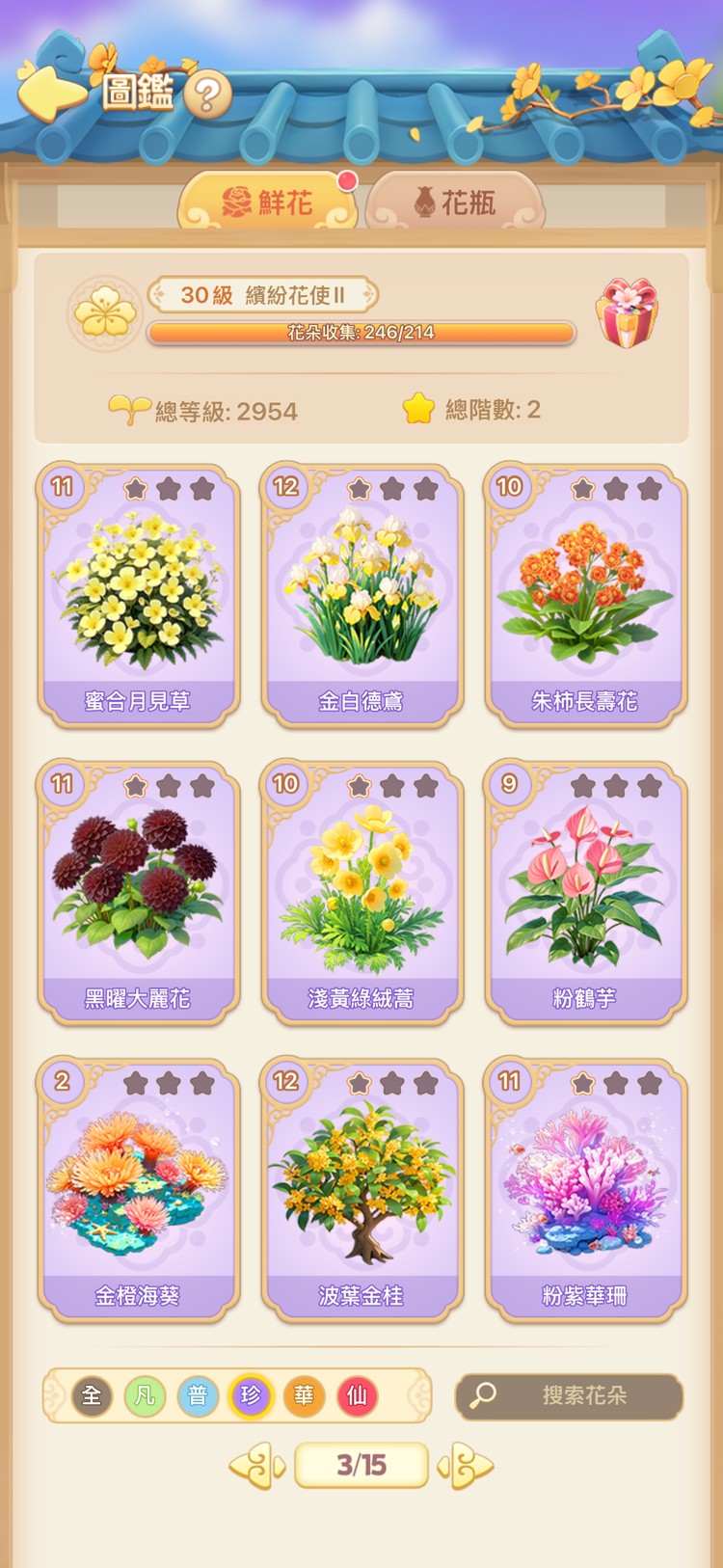Claim the gift box reward

point(628,313)
